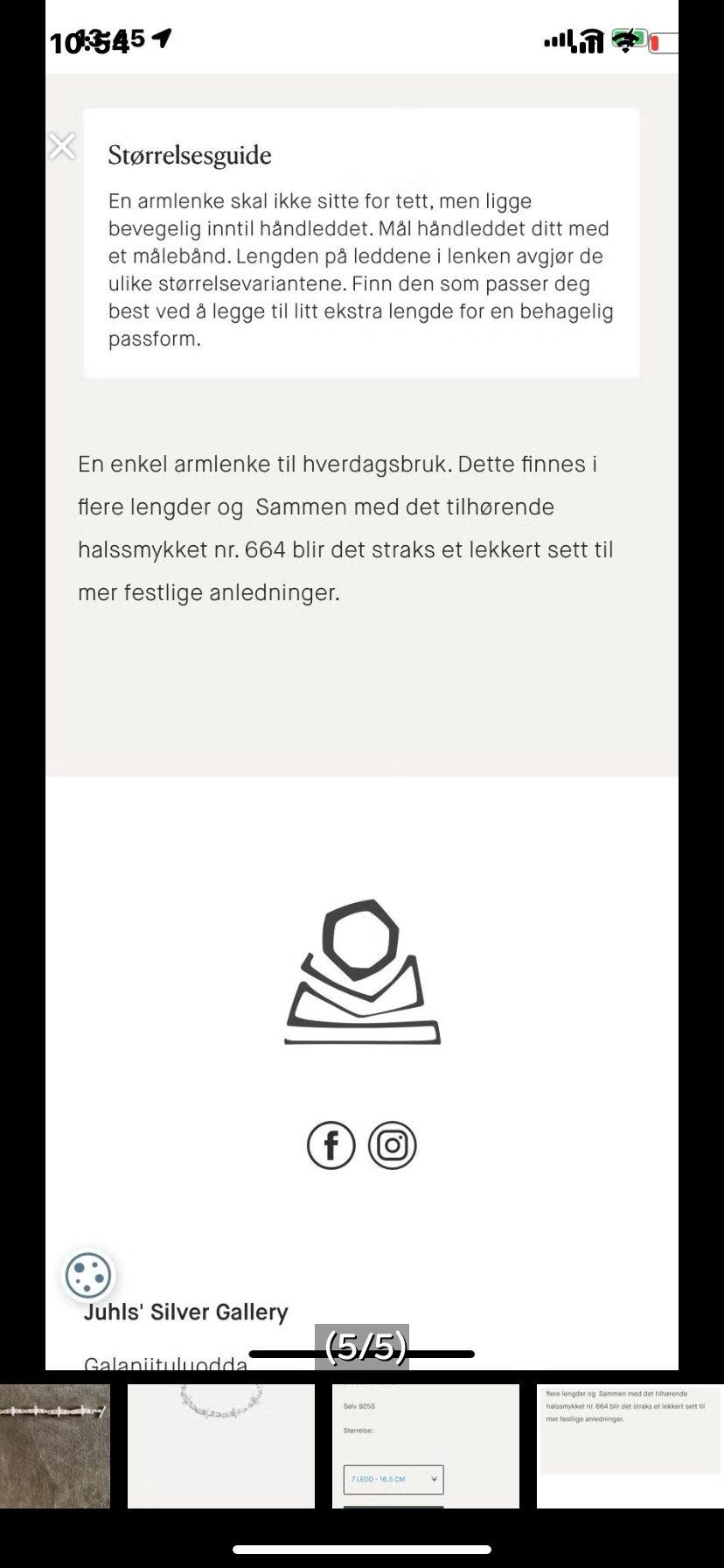This screenshot has width=724, height=1568.
Task: Close the image viewer with the X
Action: (x=62, y=146)
